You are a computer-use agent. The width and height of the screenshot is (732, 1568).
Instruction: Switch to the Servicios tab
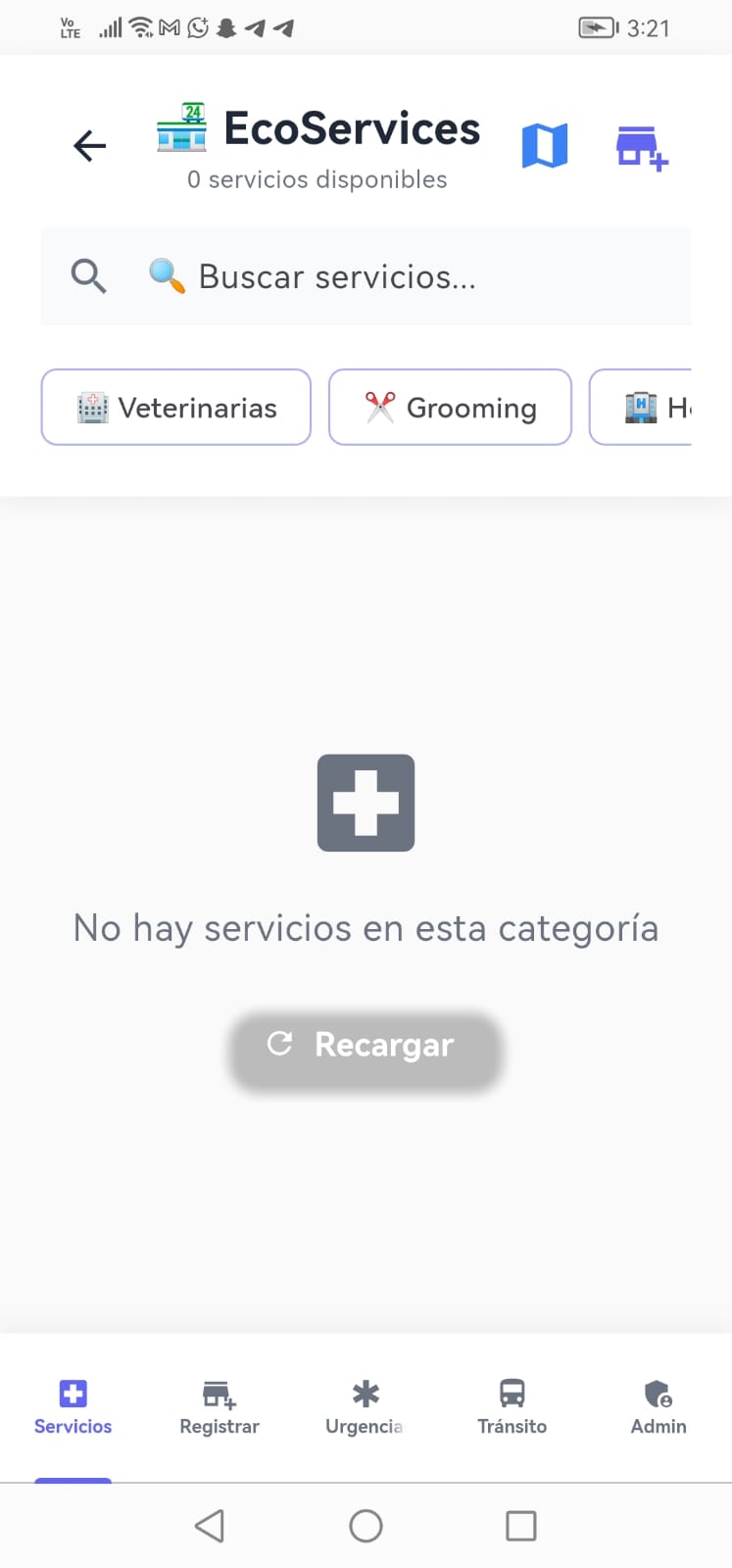click(73, 1406)
